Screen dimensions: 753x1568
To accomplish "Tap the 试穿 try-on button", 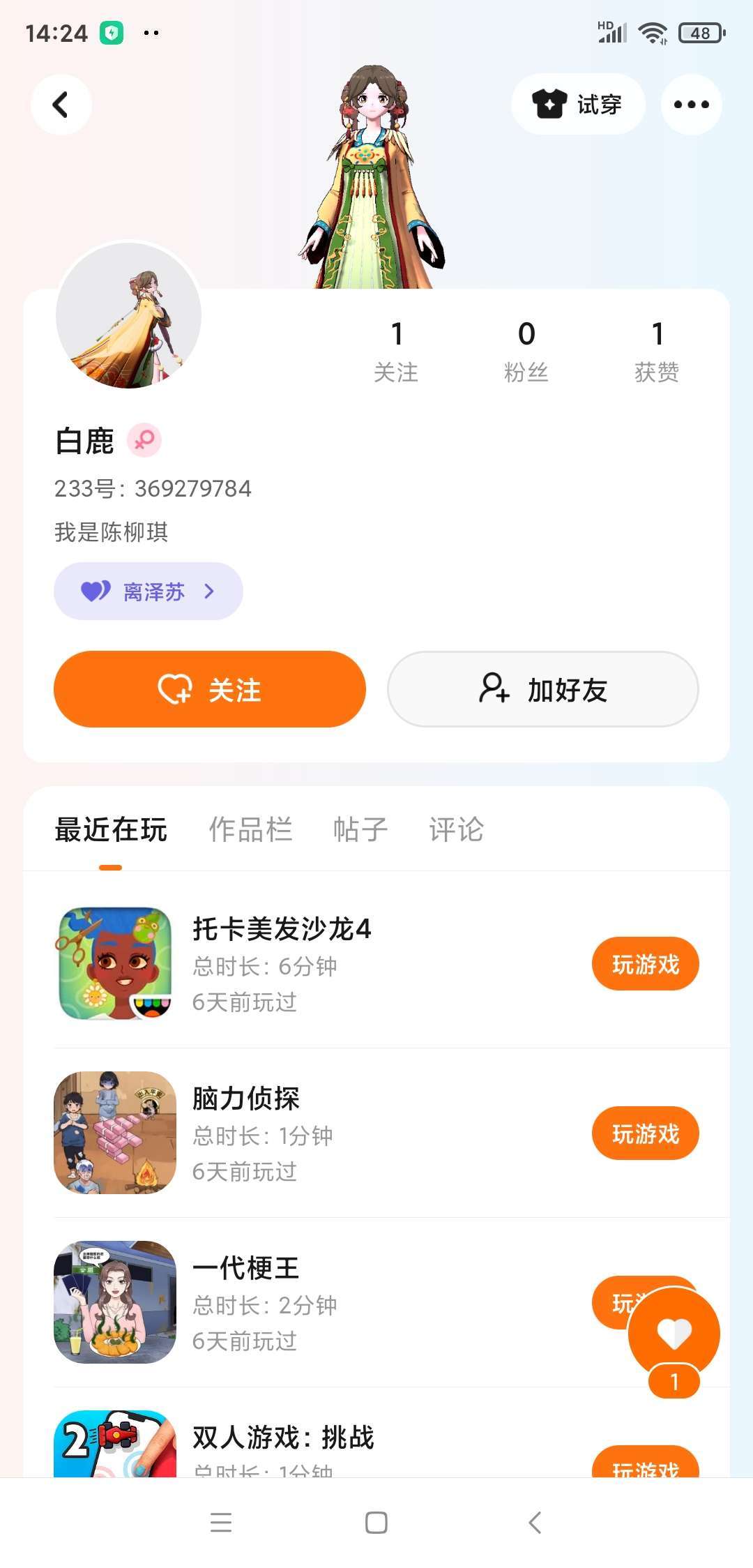I will click(x=578, y=105).
